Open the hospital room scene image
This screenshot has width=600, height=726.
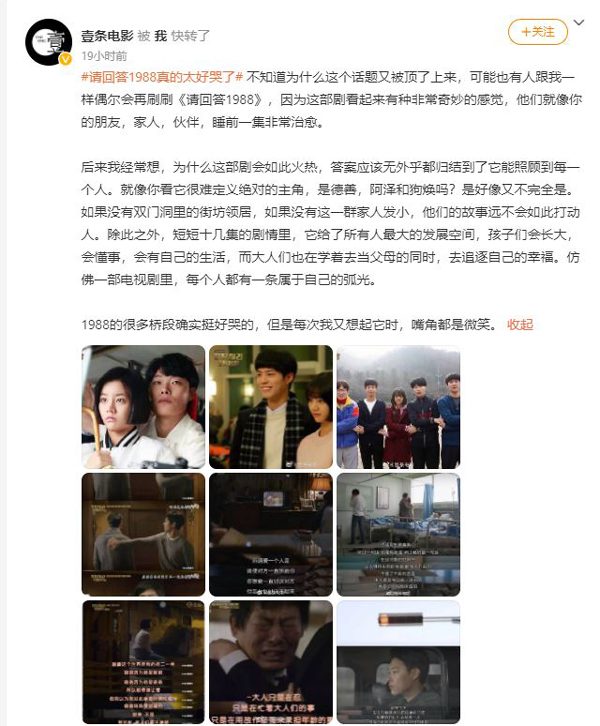tap(398, 534)
